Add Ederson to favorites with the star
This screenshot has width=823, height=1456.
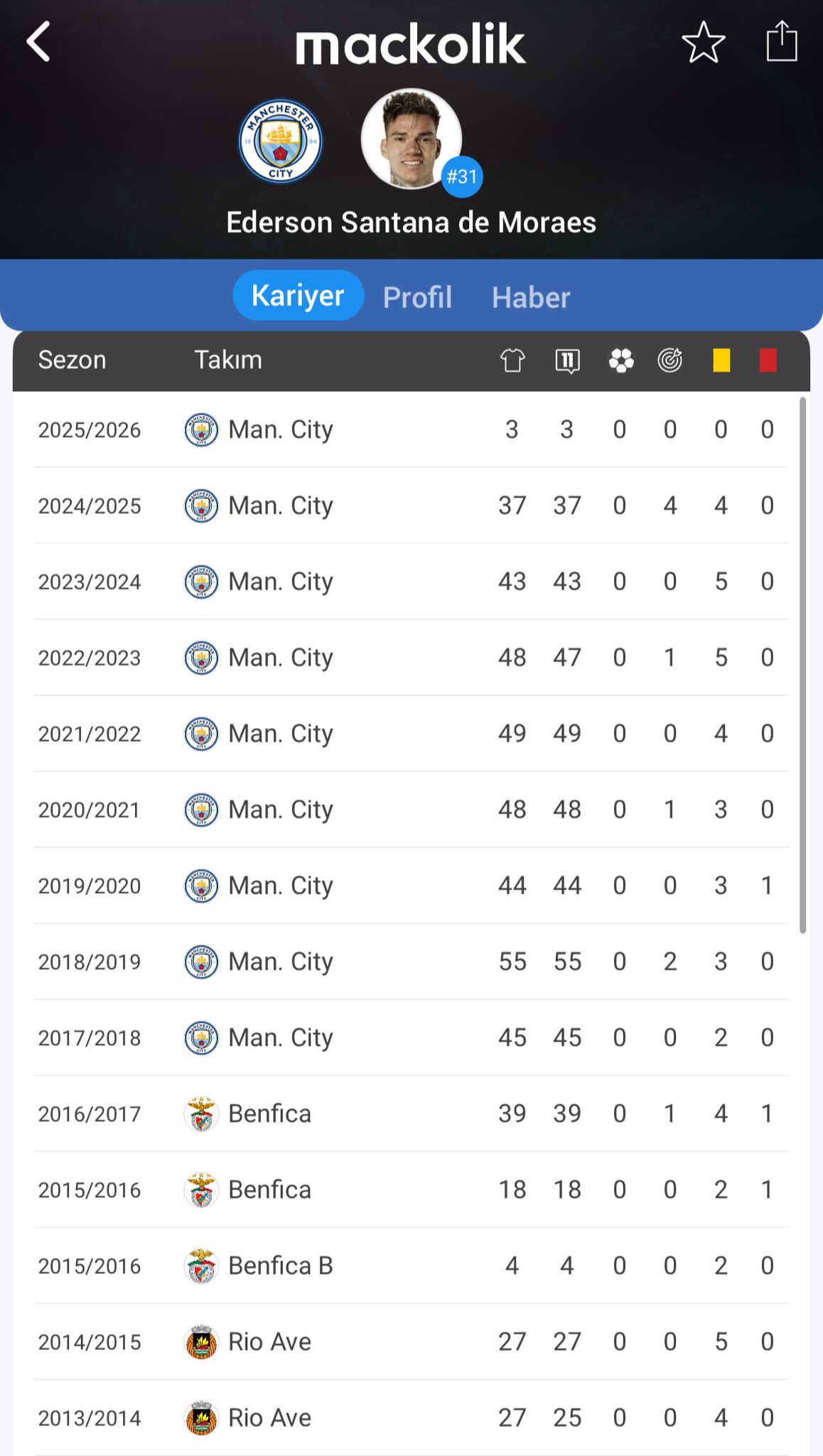[x=703, y=42]
